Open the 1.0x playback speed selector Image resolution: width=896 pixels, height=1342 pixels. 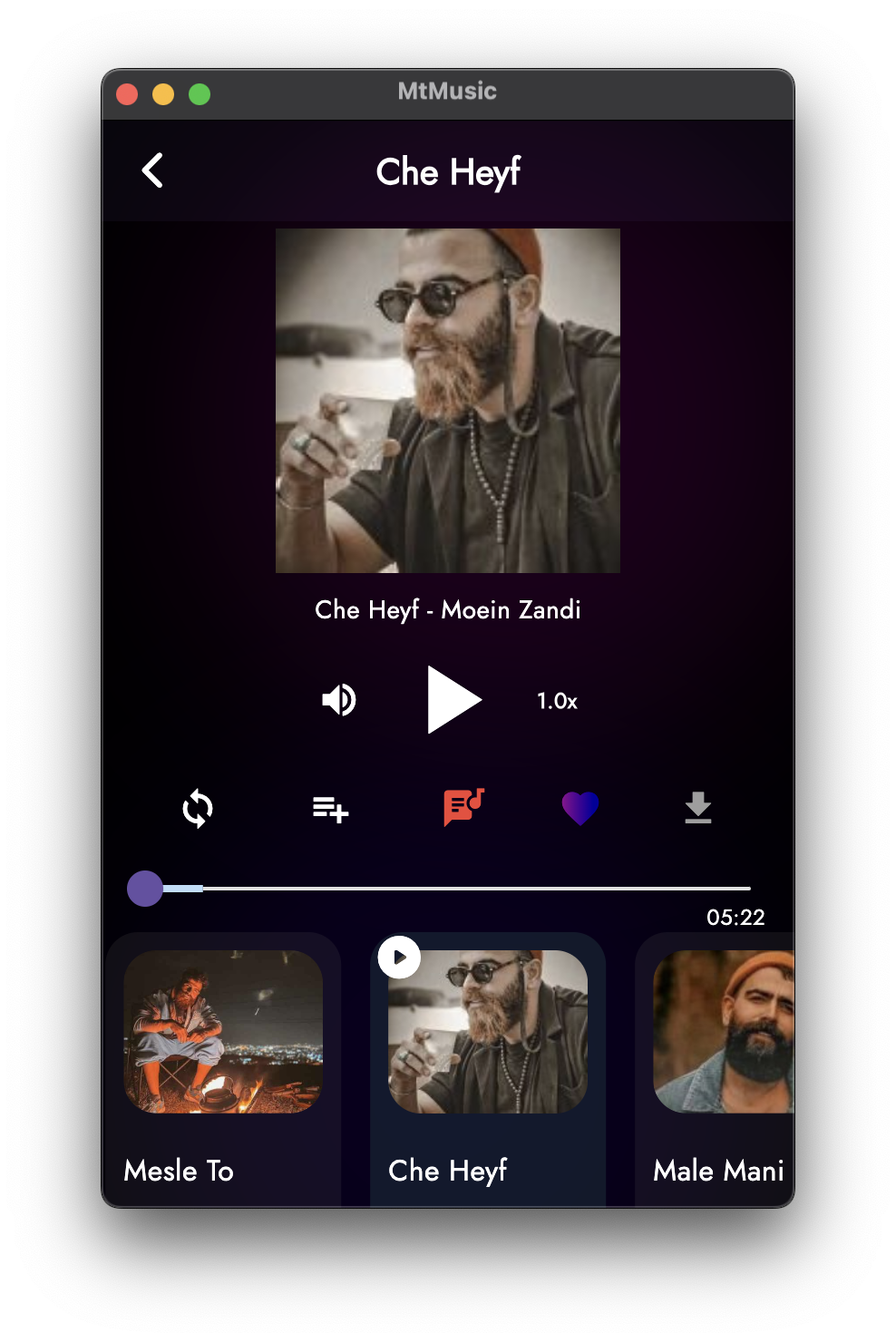click(555, 700)
